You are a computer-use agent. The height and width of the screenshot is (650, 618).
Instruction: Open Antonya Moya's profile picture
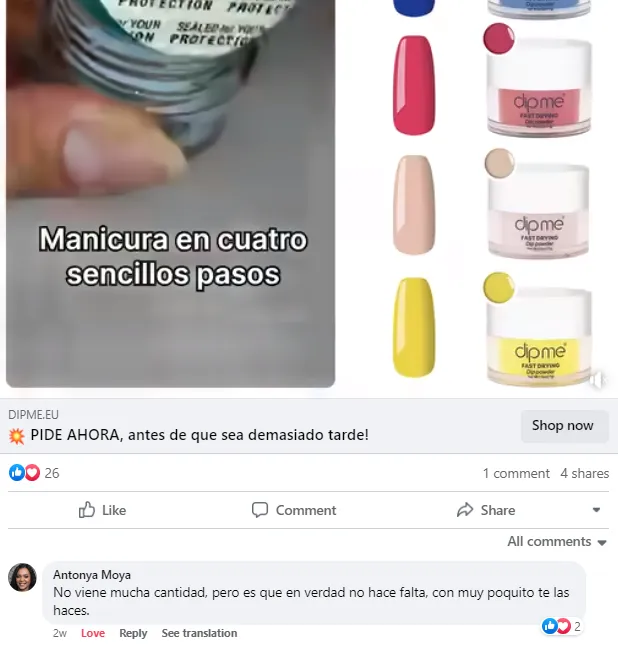coord(23,577)
